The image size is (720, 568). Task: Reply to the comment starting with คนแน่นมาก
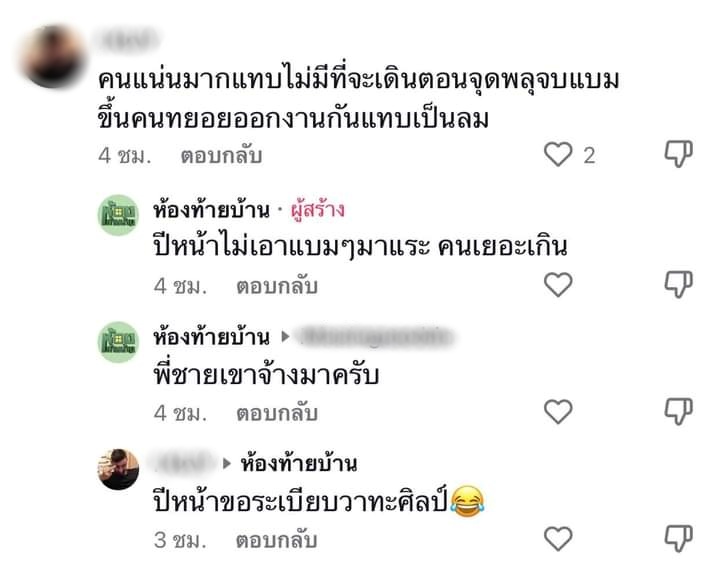[219, 156]
